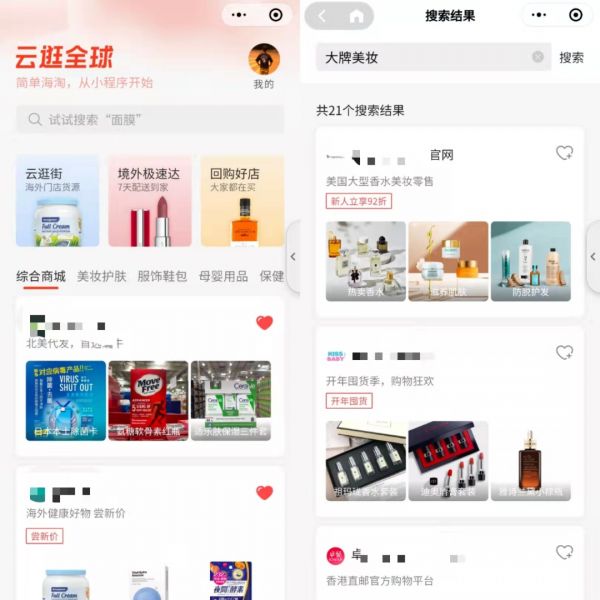The height and width of the screenshot is (600, 600).
Task: Tap the search box suggesting "面膜"
Action: click(150, 120)
